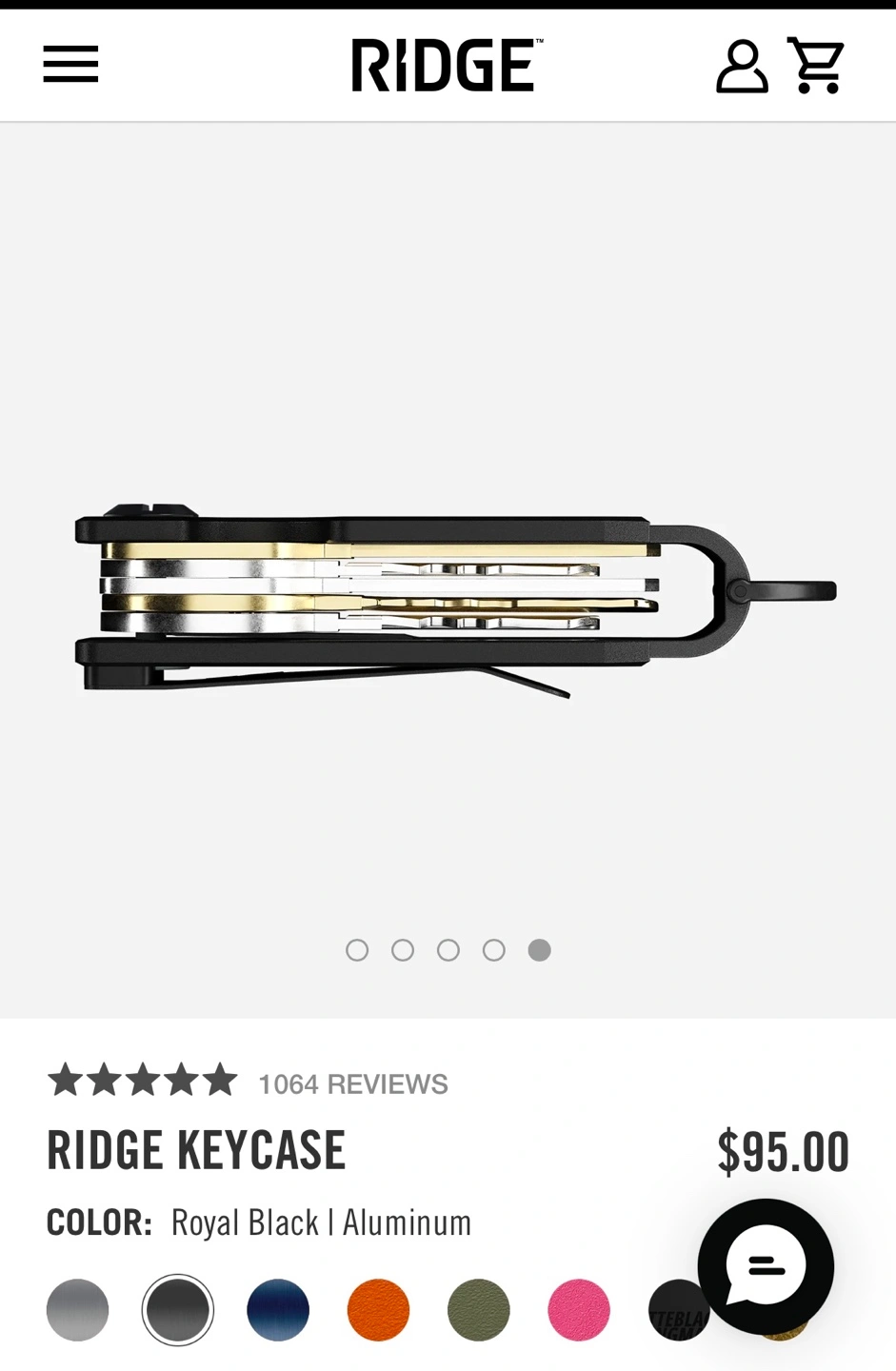Jump to the third product image dot
The height and width of the screenshot is (1371, 896).
click(x=448, y=950)
